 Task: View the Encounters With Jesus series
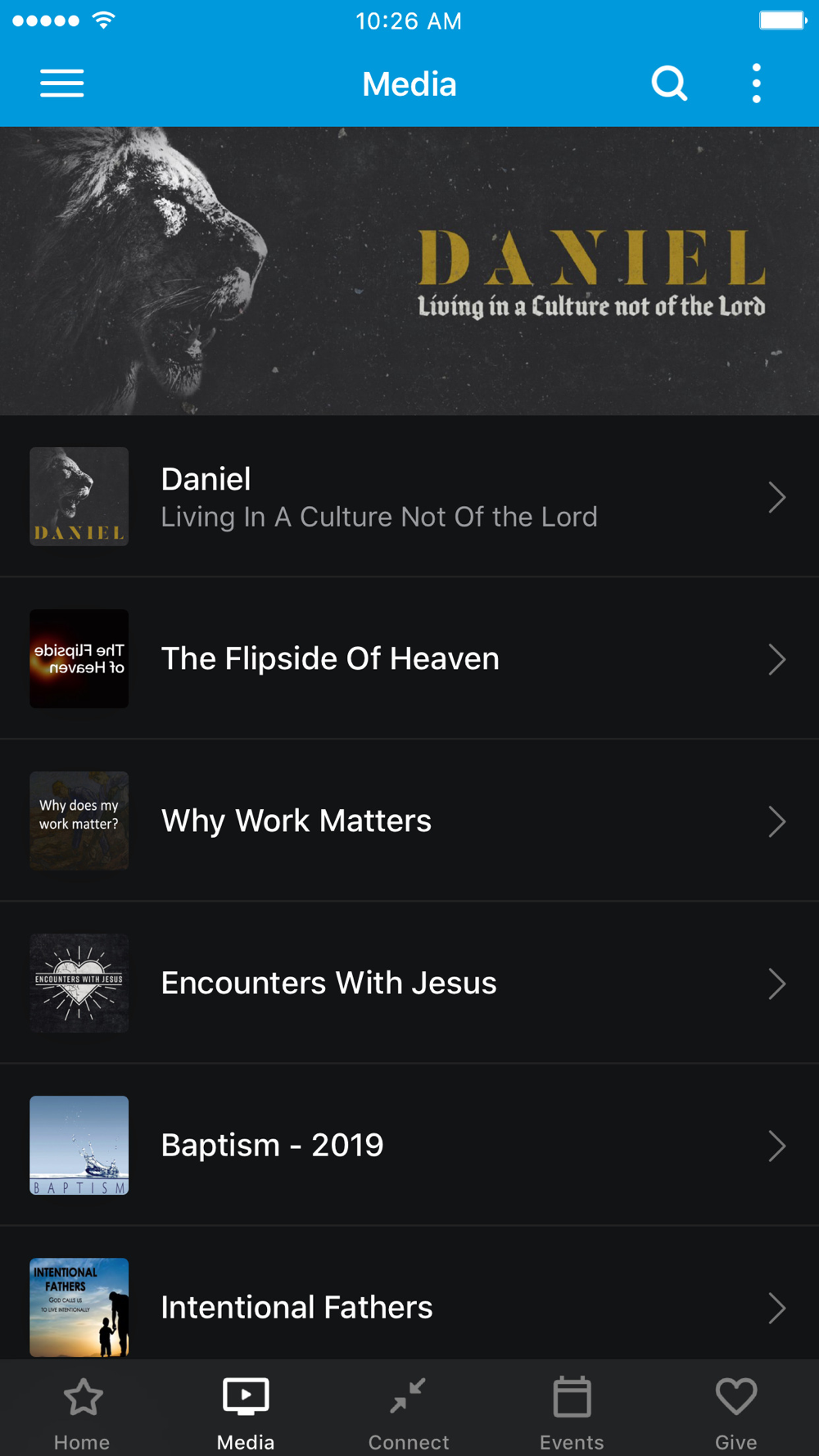tap(409, 983)
